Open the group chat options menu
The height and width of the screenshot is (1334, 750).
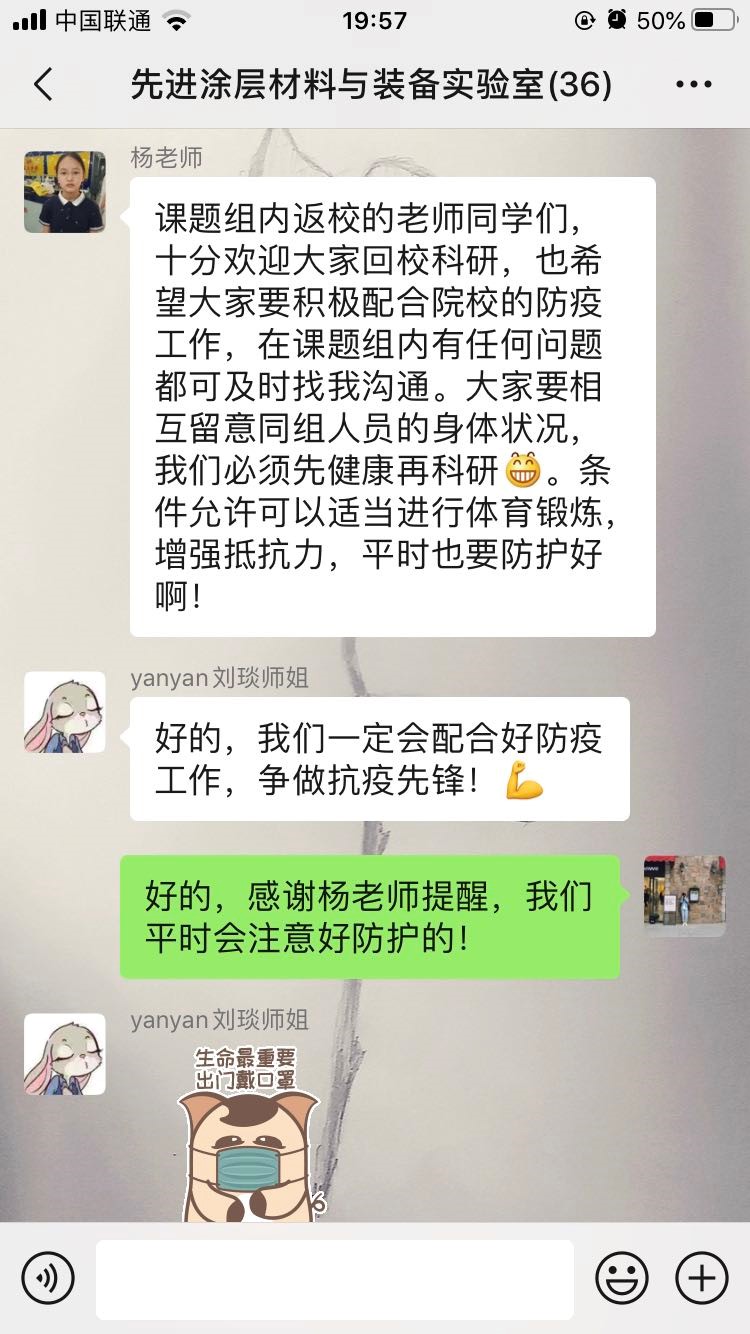(x=693, y=85)
